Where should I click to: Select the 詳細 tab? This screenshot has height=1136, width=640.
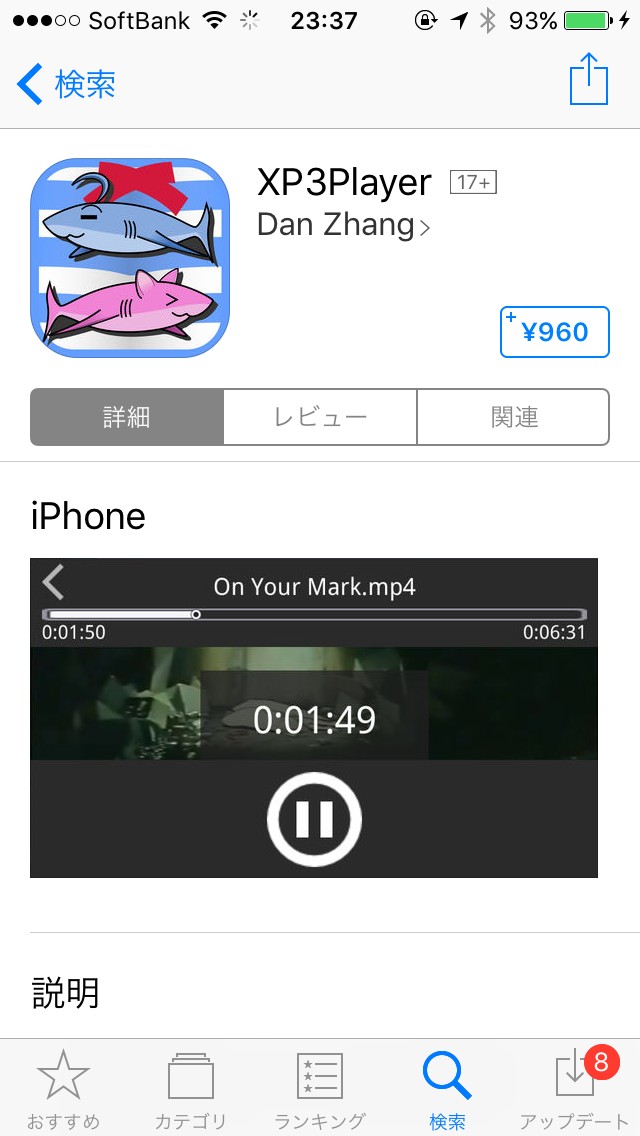(x=127, y=417)
